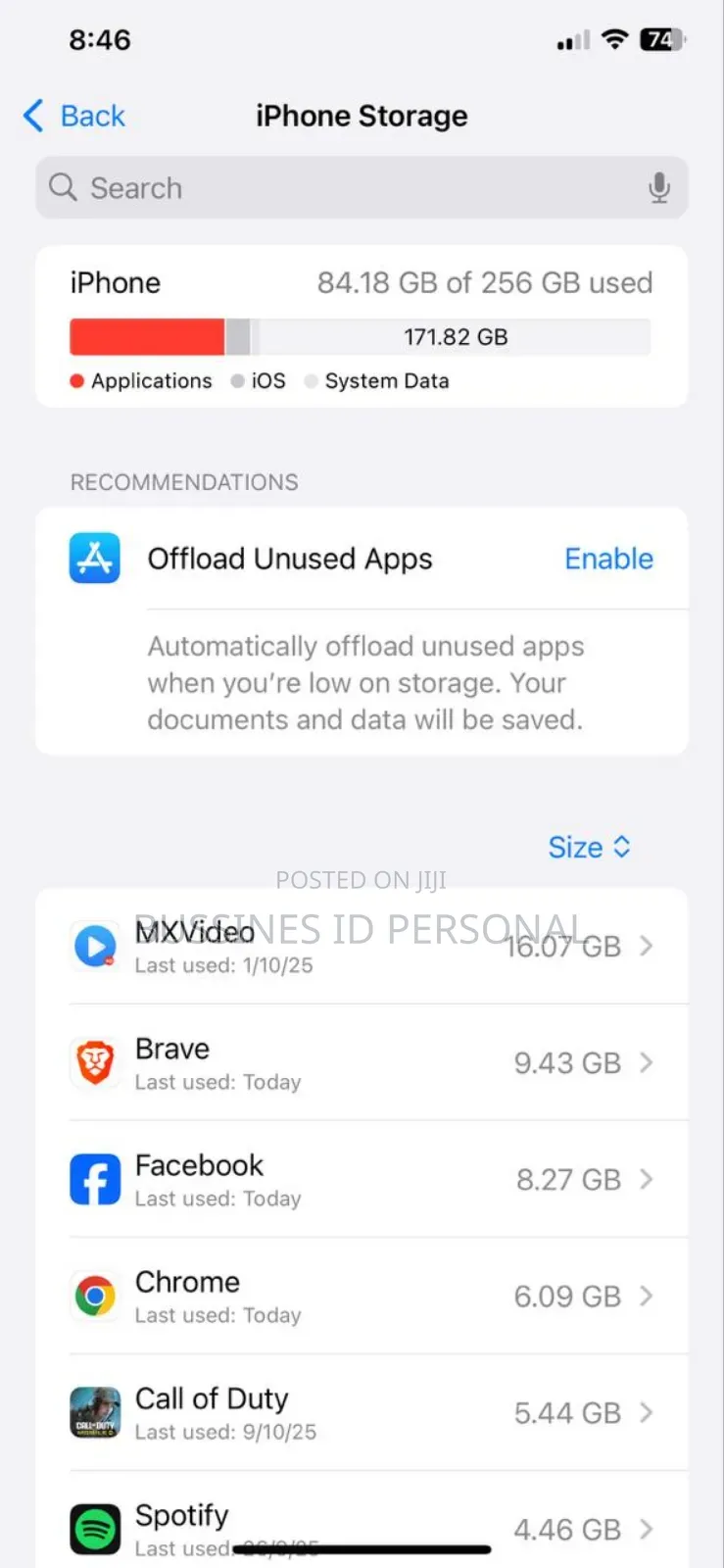This screenshot has height=1568, width=724.
Task: Open Facebook storage details
Action: click(x=362, y=1180)
